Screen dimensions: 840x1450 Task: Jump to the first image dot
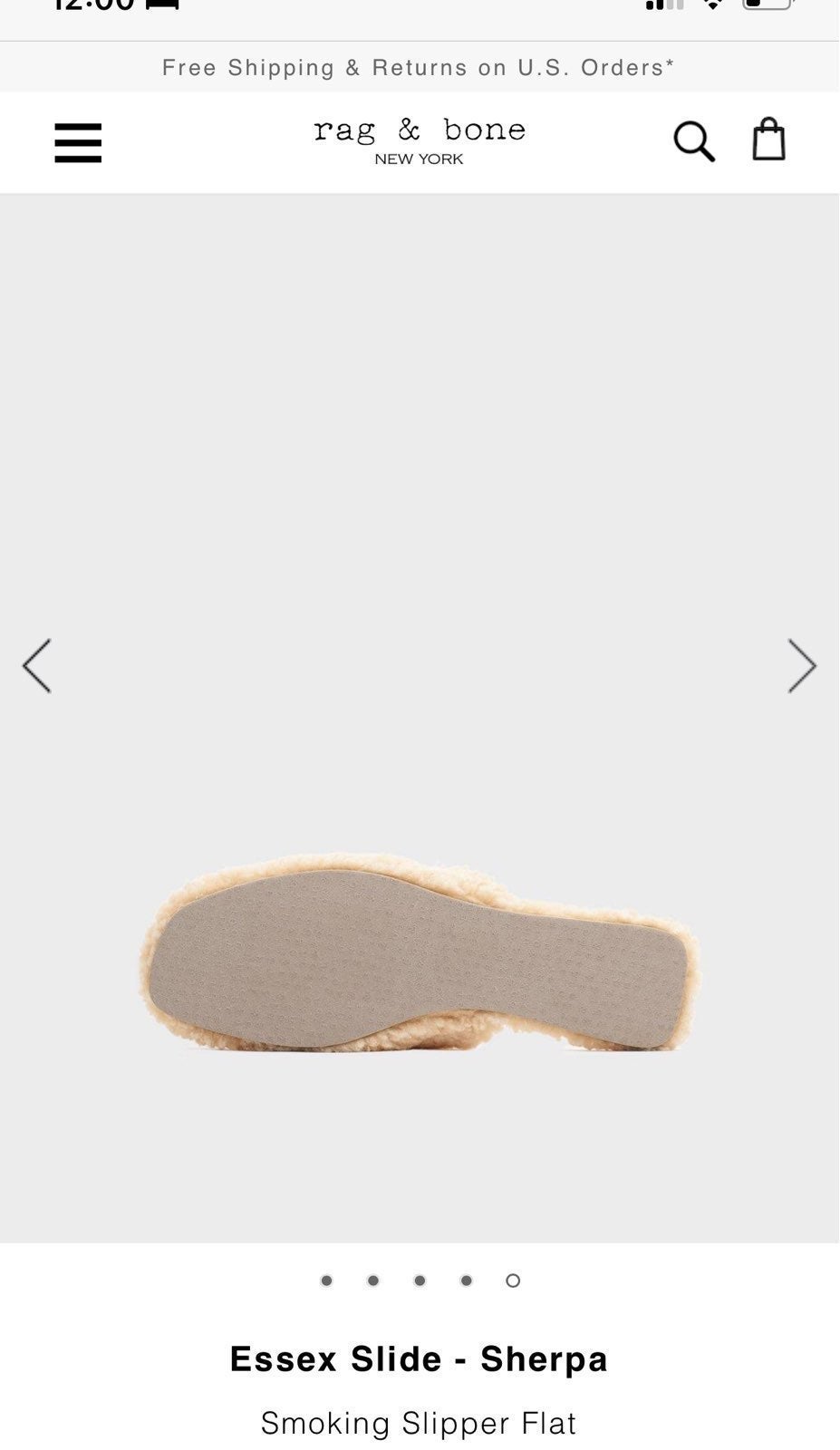327,1281
